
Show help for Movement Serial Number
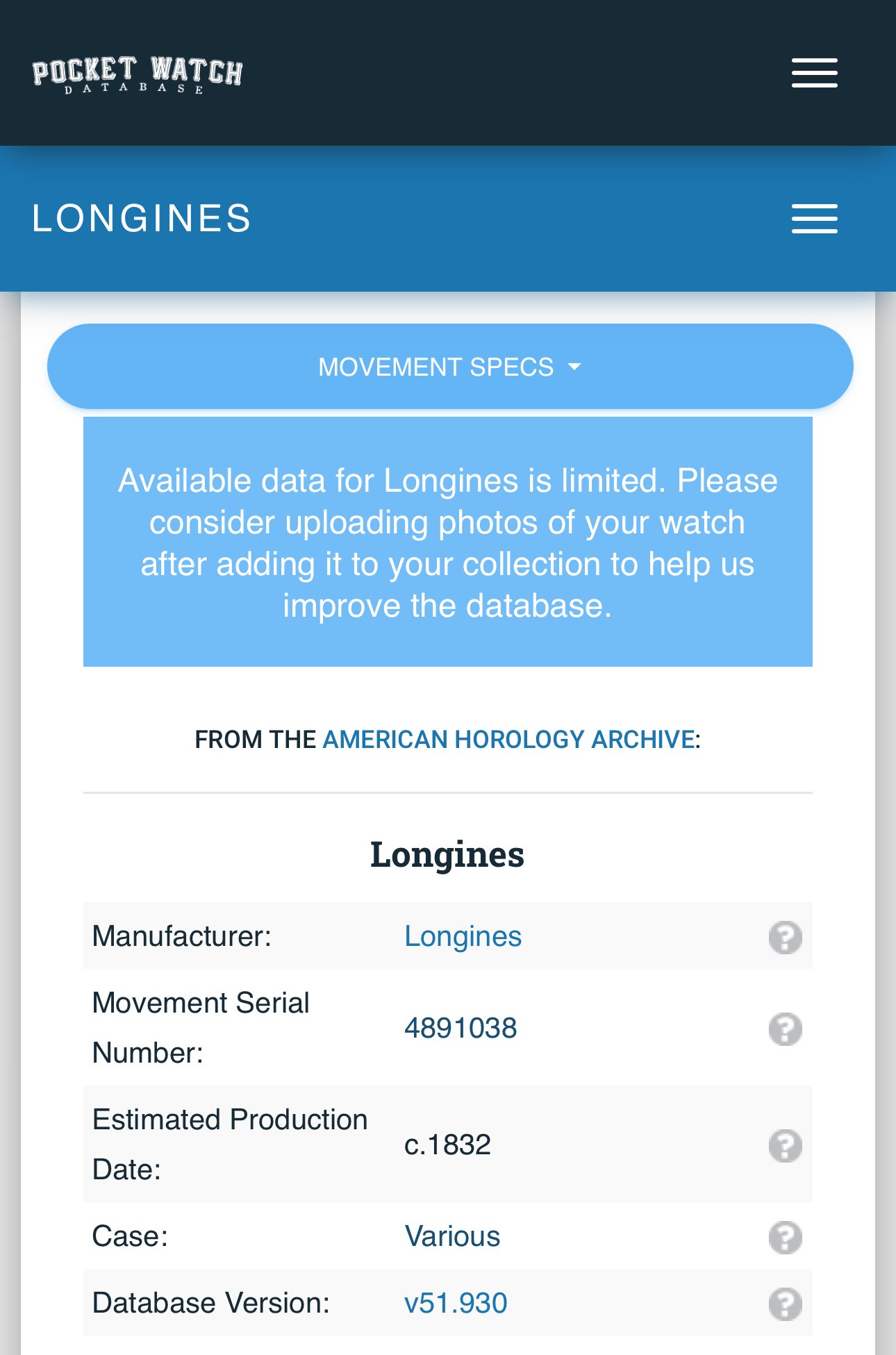(785, 1029)
